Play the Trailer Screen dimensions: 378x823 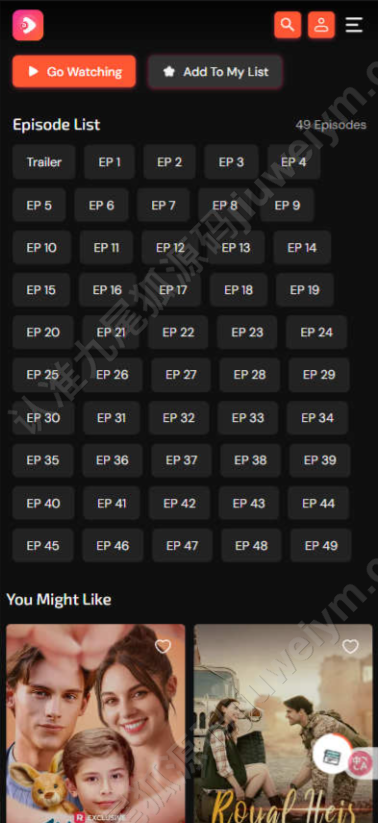[x=44, y=162]
